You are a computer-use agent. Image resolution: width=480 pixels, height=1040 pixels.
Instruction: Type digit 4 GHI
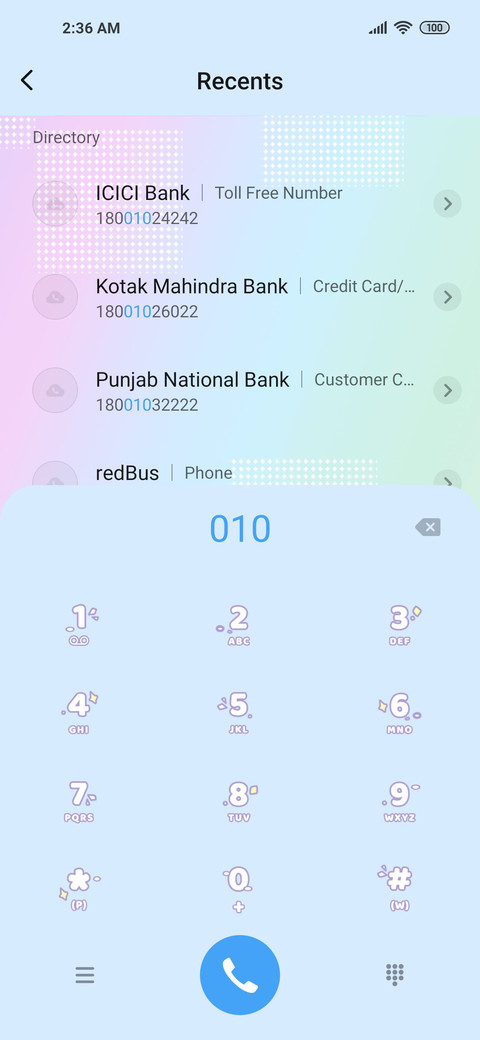[80, 712]
